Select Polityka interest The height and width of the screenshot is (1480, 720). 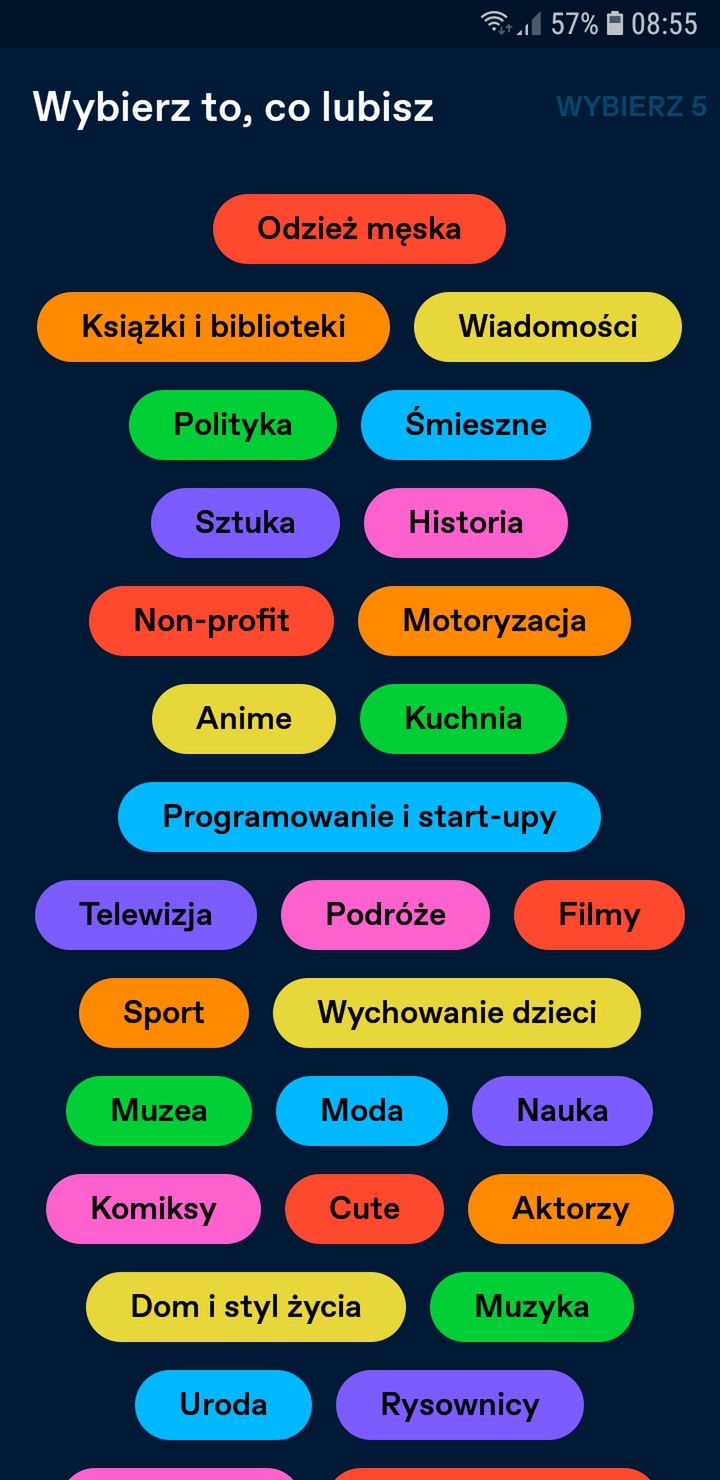click(233, 425)
